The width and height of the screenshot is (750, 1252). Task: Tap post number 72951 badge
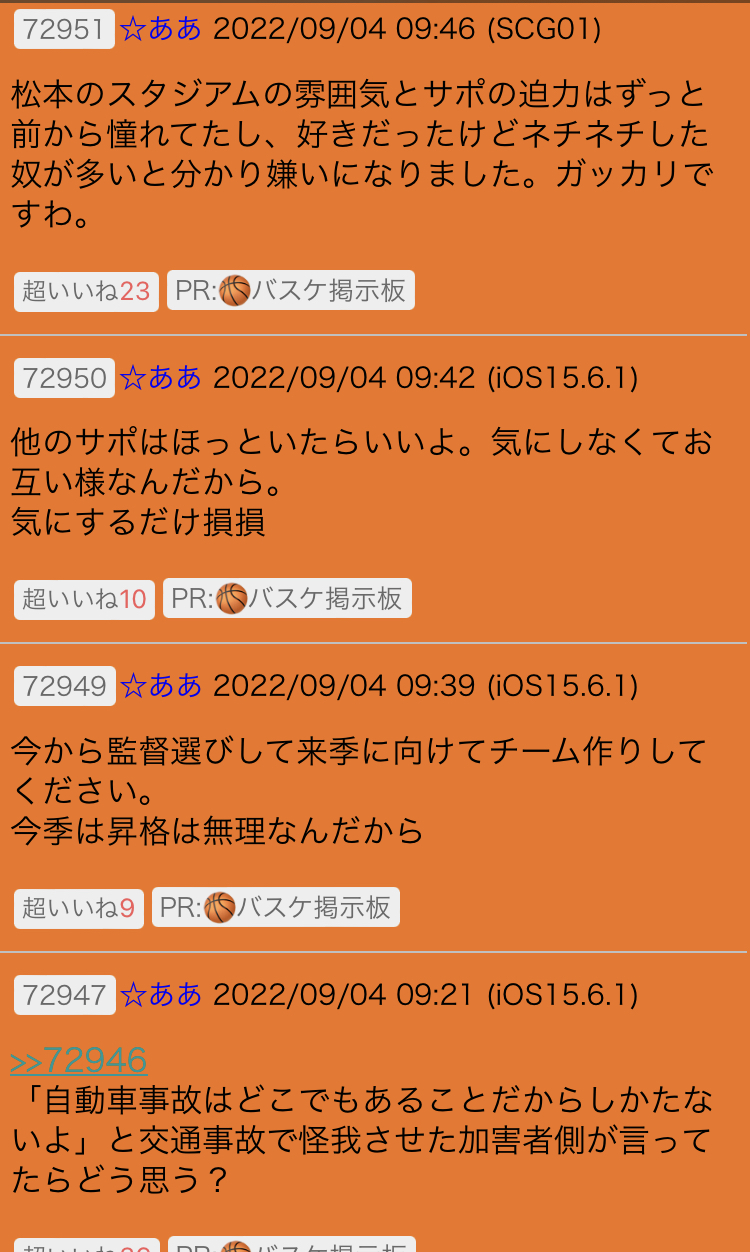coord(64,29)
